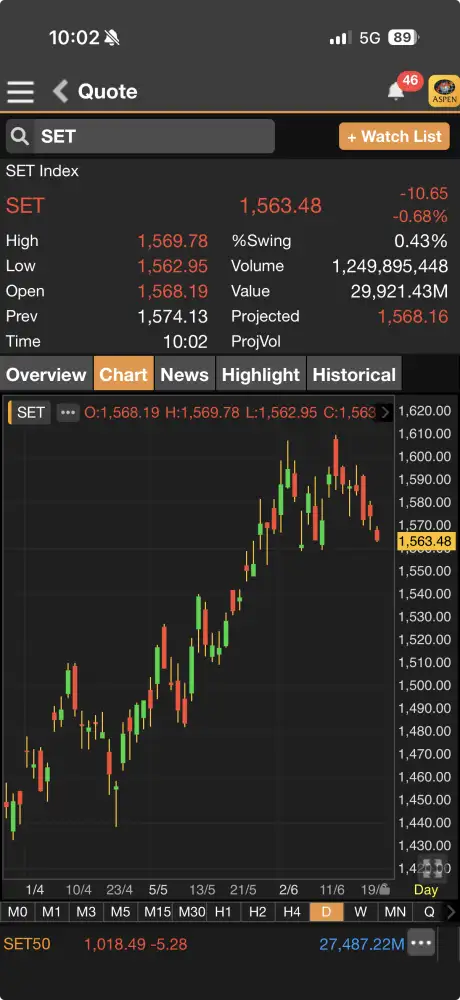Select the M5 timeframe

click(x=121, y=912)
